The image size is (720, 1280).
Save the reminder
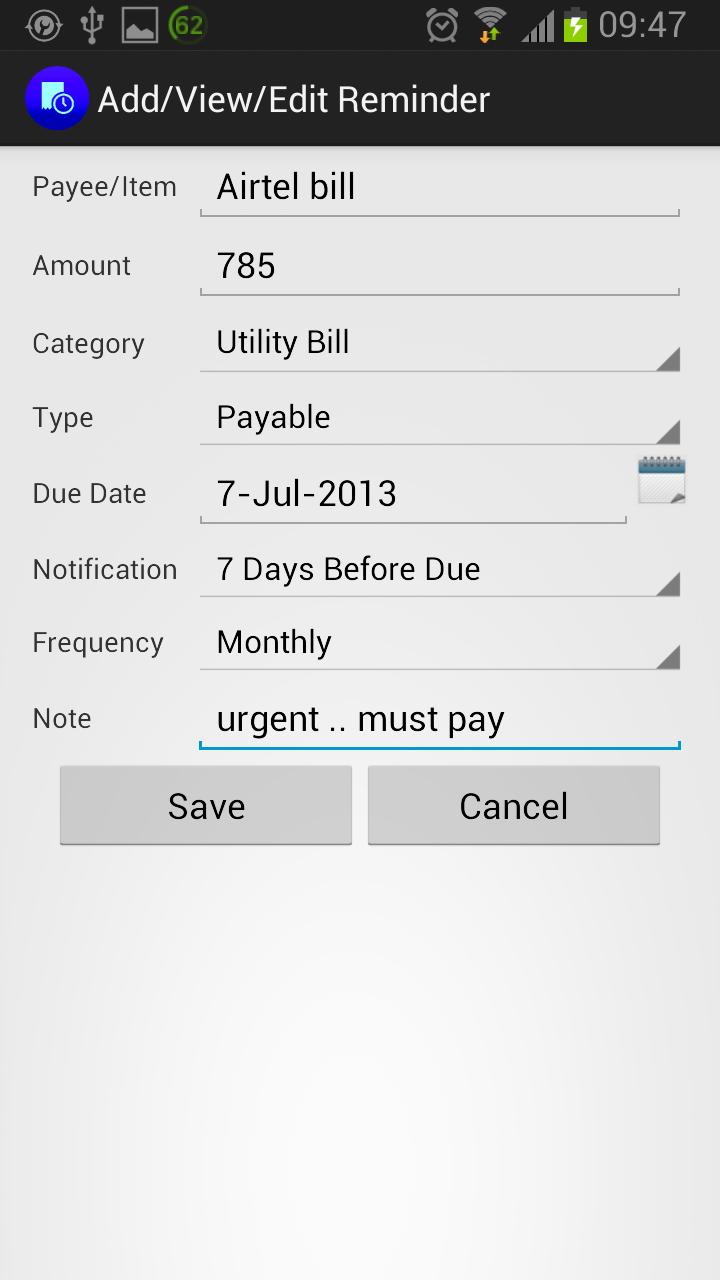click(206, 806)
